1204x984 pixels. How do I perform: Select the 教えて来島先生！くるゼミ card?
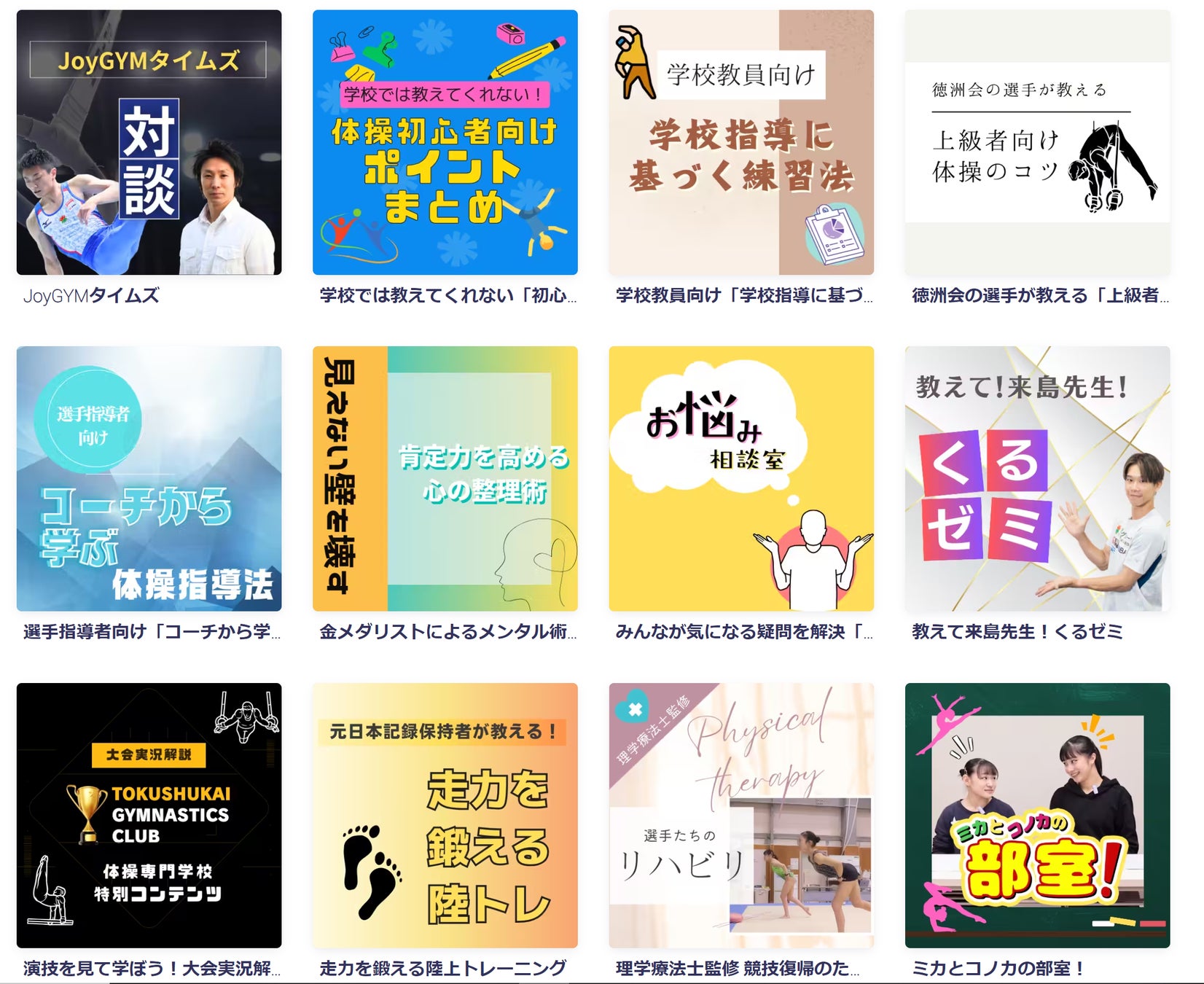[1037, 478]
